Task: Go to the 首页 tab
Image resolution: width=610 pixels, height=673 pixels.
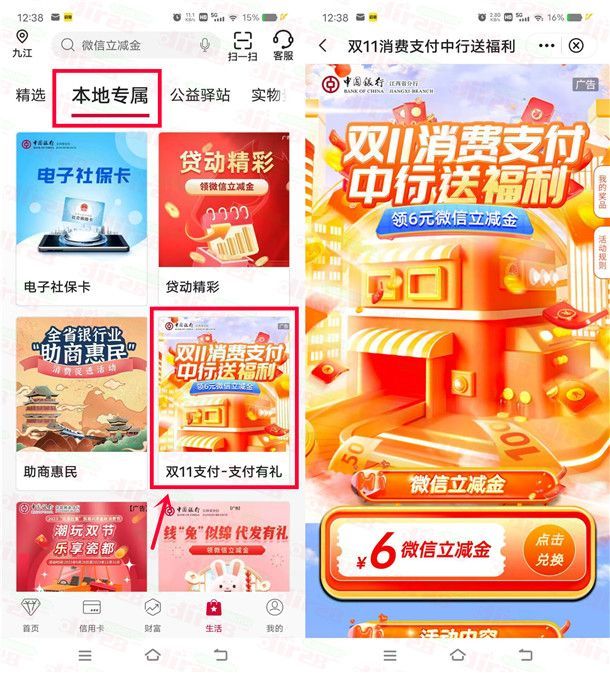Action: coord(30,615)
